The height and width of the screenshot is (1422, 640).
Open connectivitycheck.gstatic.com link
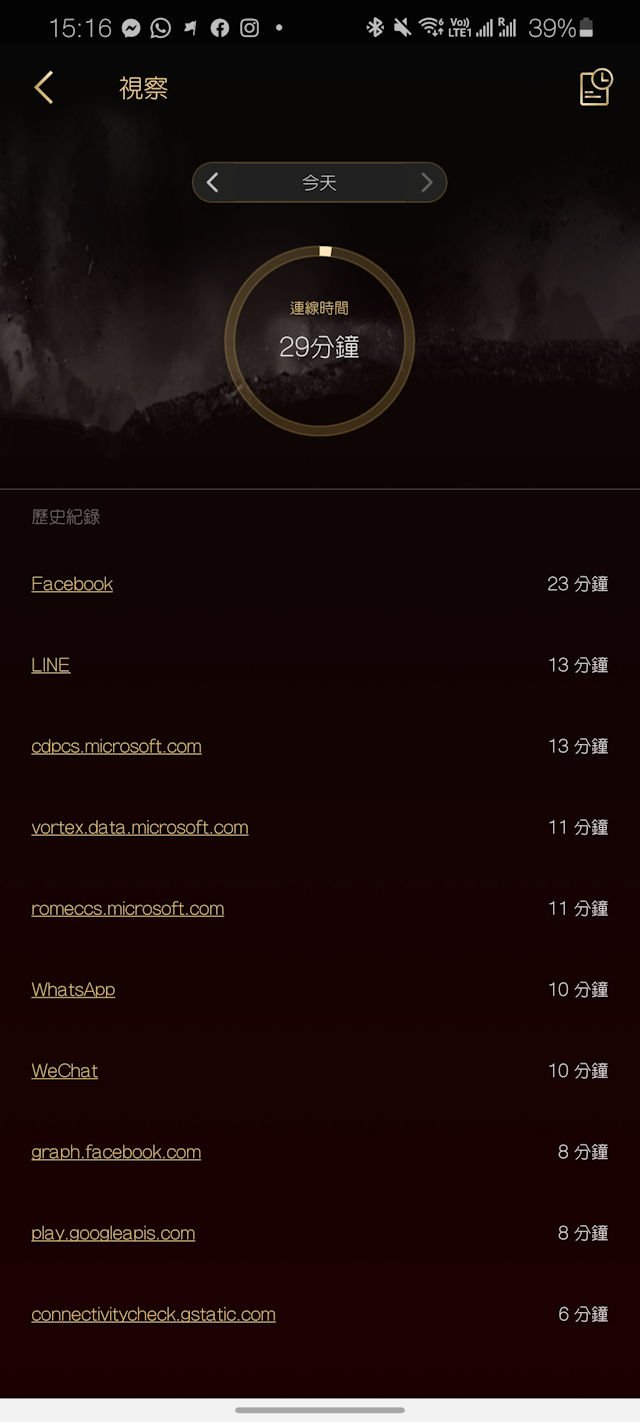pos(153,1314)
